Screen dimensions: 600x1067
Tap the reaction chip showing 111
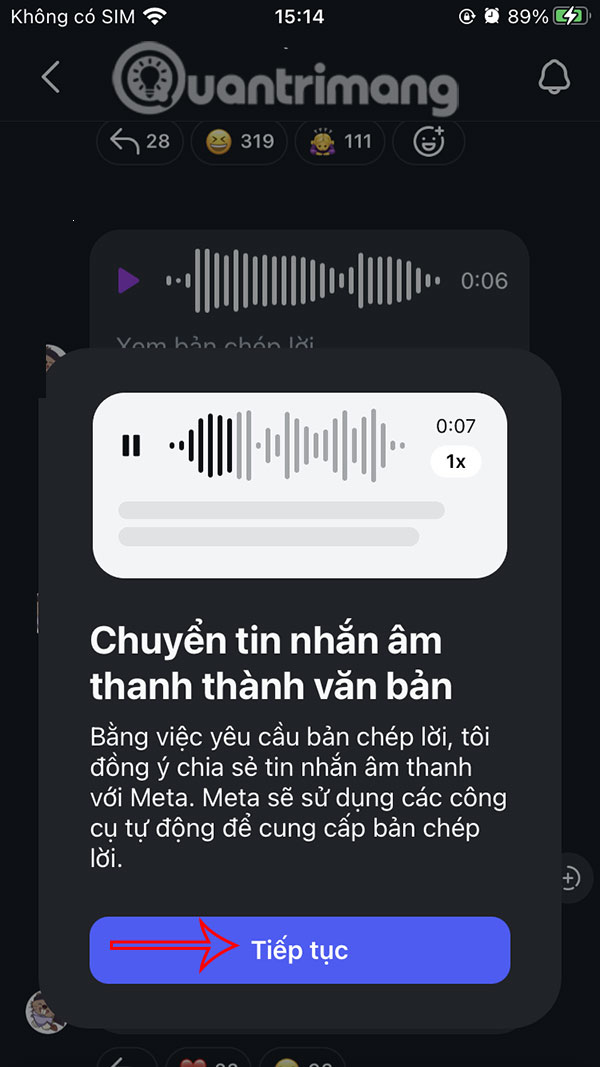pos(343,141)
